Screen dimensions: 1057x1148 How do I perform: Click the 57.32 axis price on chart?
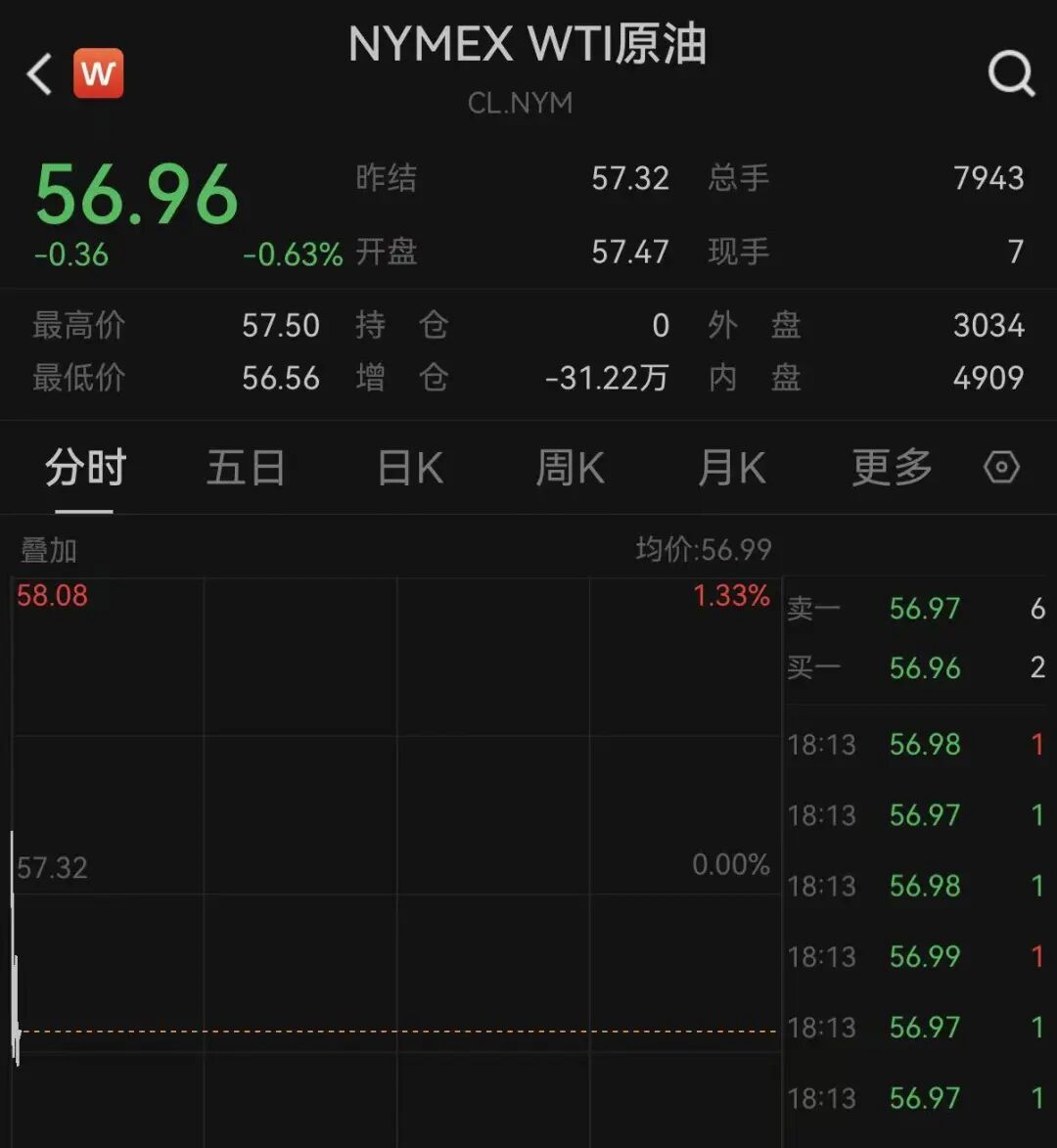(52, 866)
